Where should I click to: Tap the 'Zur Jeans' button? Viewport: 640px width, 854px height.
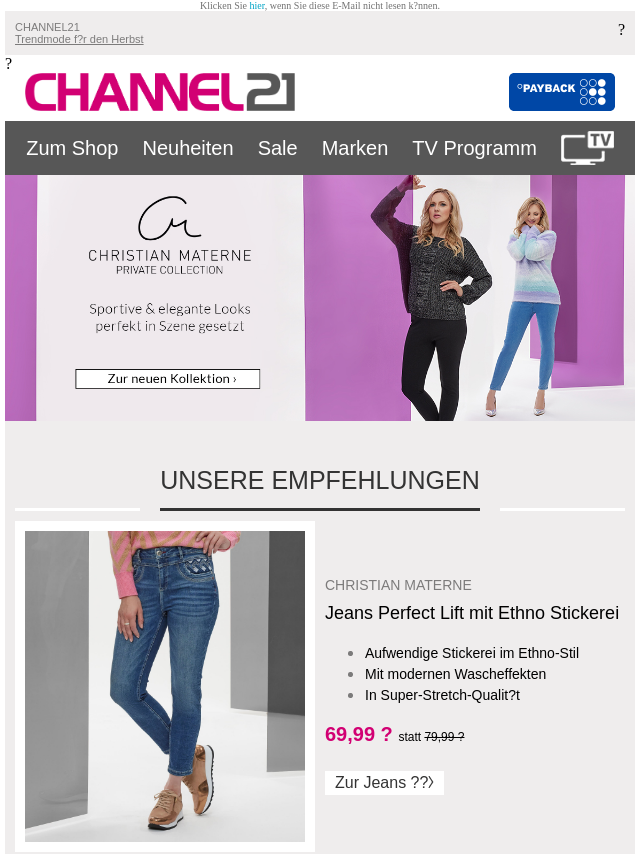coord(384,783)
